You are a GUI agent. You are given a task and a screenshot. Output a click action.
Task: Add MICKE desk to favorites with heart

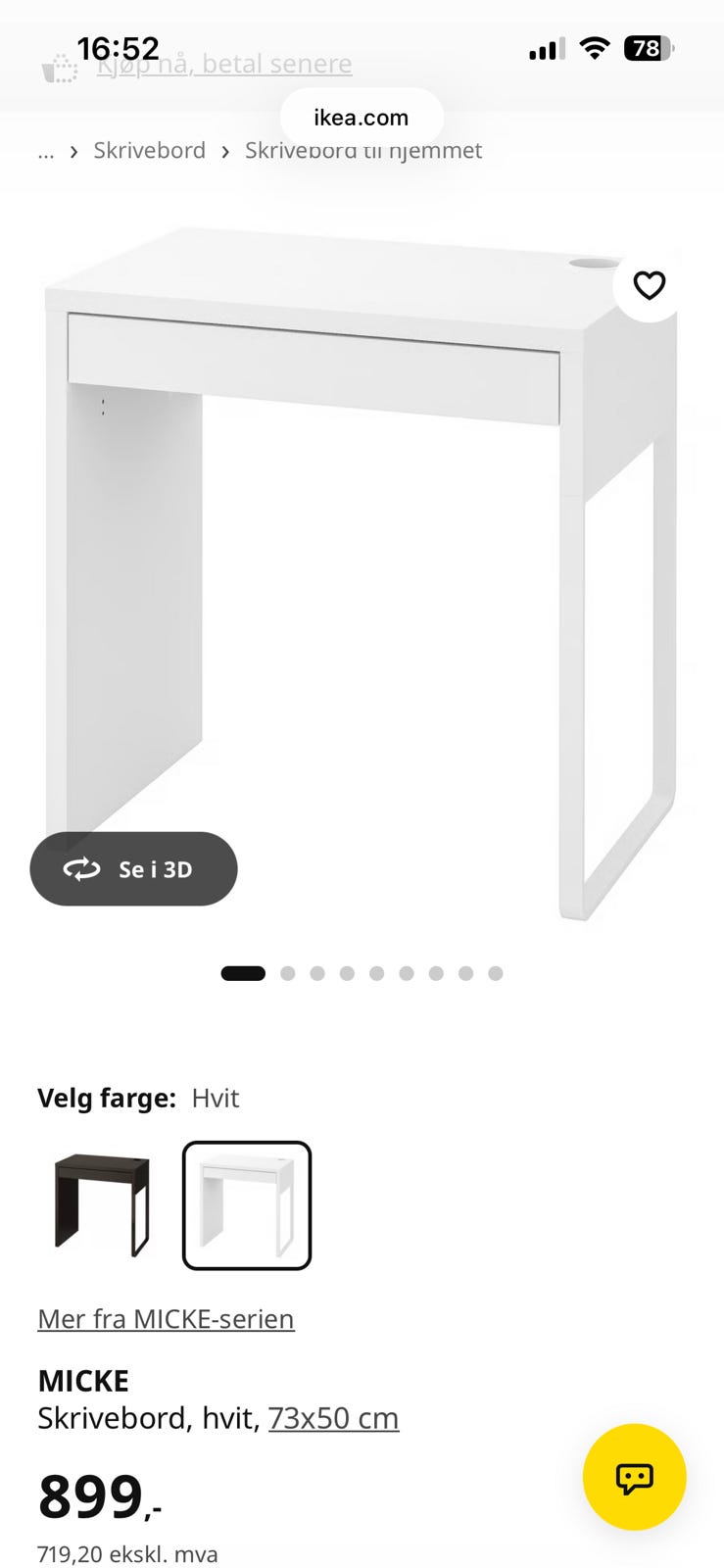(650, 285)
